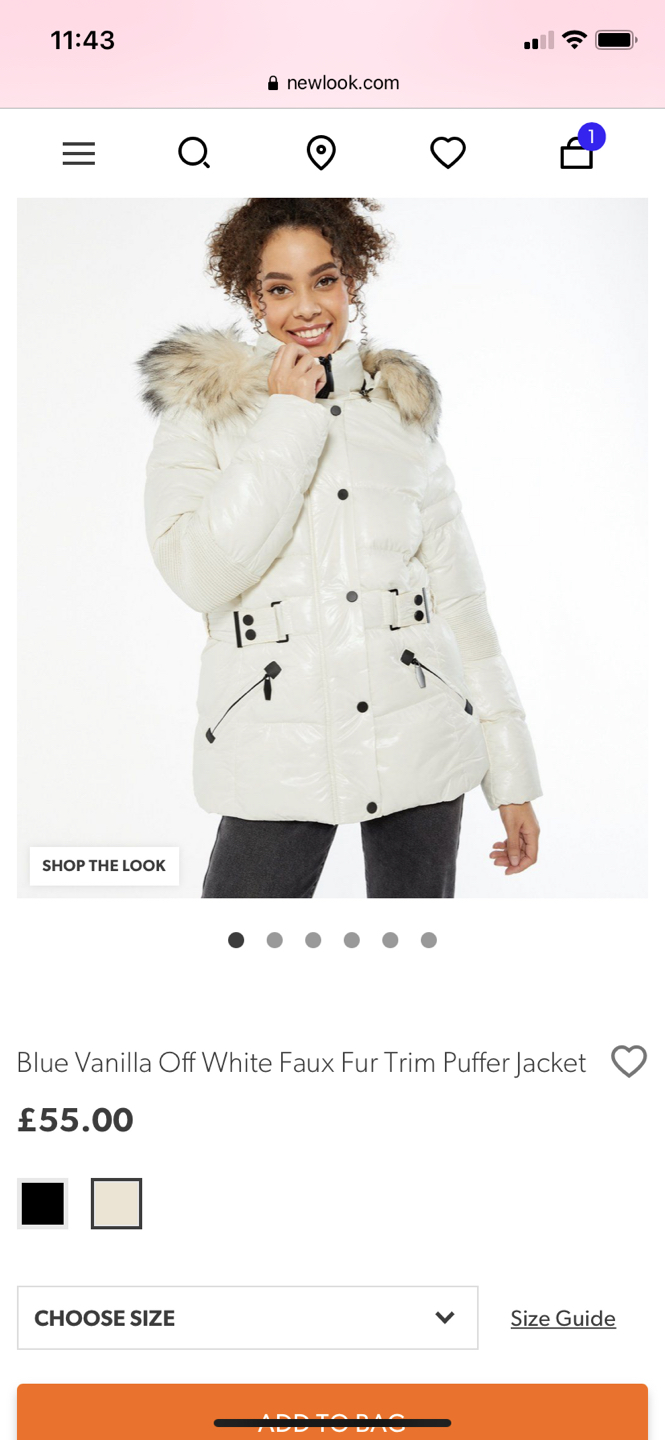Select the black colour swatch
The height and width of the screenshot is (1440, 665).
(x=43, y=1203)
